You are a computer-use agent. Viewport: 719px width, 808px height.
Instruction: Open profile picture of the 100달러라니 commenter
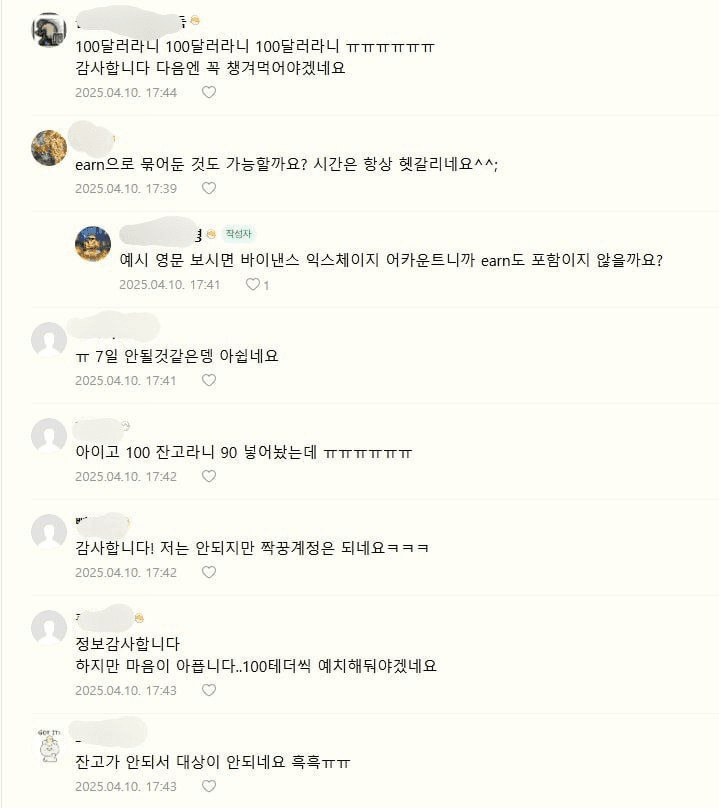pyautogui.click(x=49, y=30)
